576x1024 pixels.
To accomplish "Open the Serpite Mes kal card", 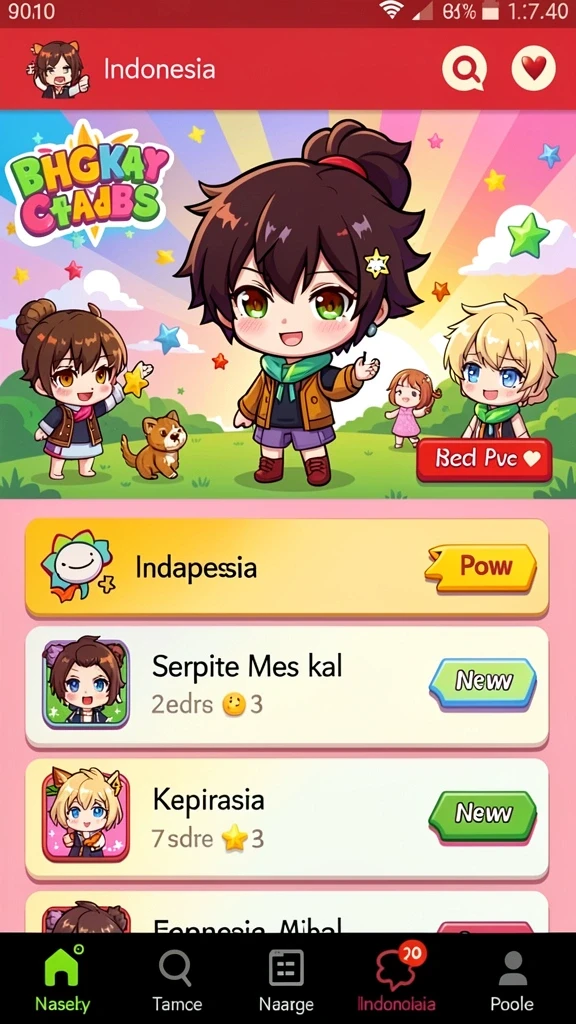I will coord(287,686).
